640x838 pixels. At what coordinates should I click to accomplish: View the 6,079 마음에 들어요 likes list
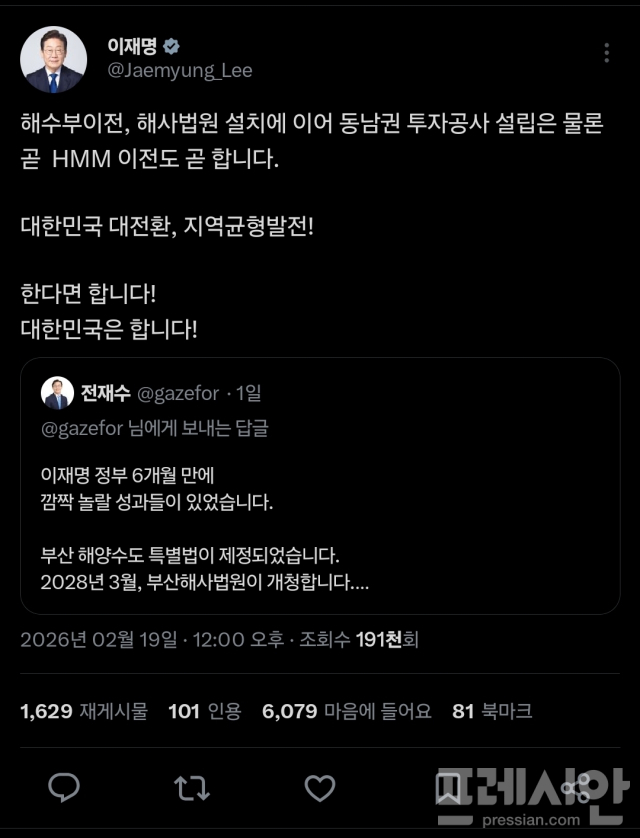tap(347, 711)
